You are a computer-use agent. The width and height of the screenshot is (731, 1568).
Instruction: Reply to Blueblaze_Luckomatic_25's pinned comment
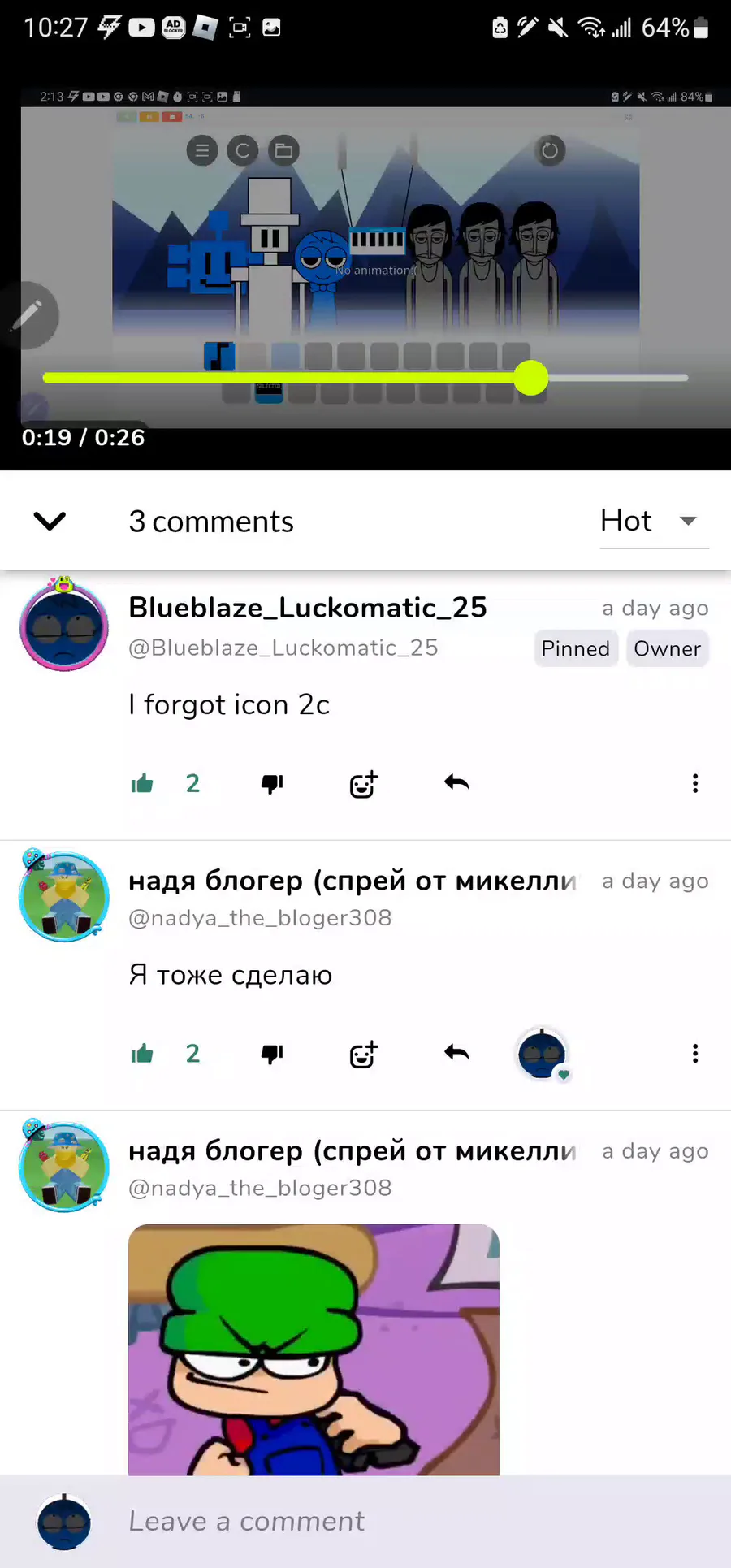tap(456, 782)
